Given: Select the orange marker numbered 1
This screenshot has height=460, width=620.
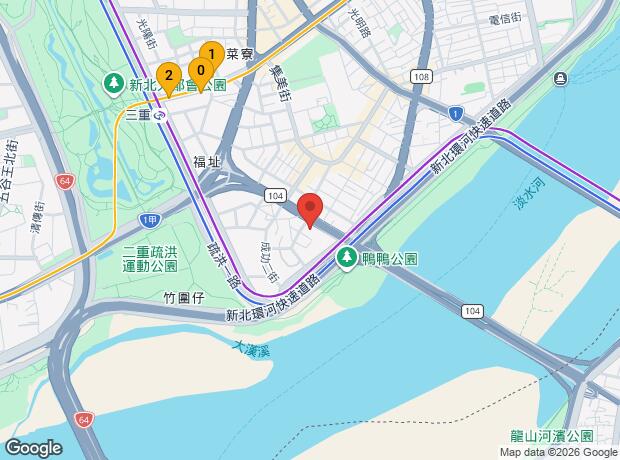Looking at the screenshot, I should (x=211, y=56).
